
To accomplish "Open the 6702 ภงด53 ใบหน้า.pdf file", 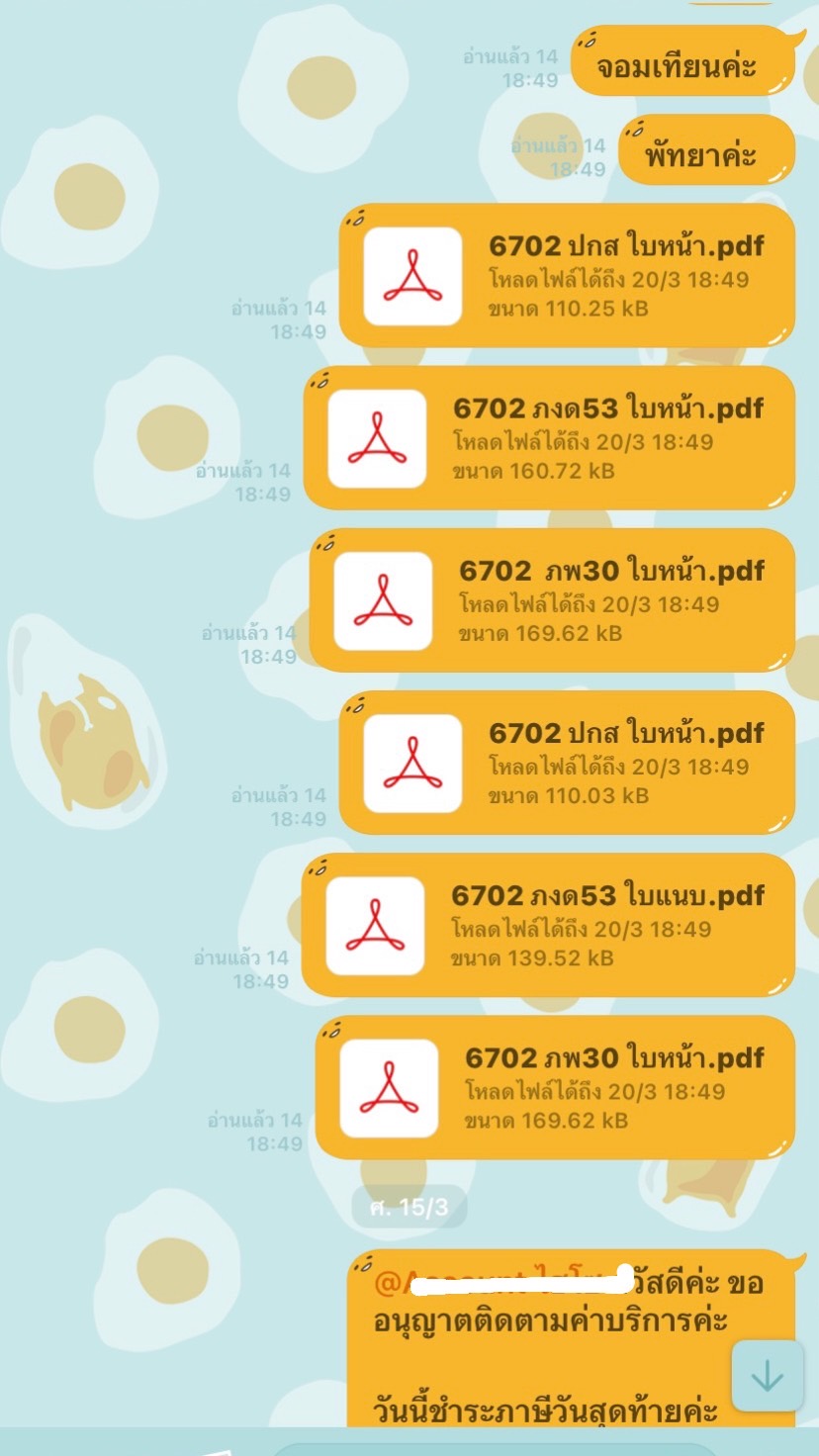I will click(x=550, y=438).
